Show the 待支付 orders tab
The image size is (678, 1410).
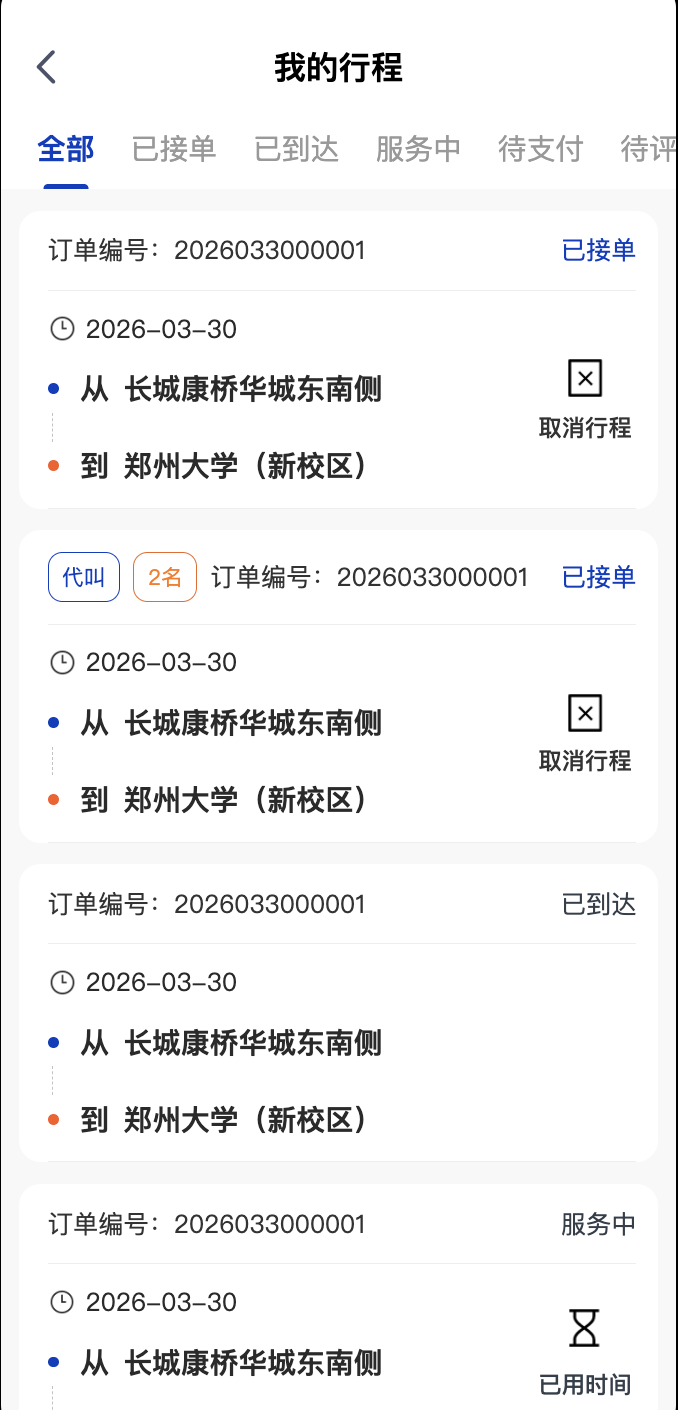541,149
